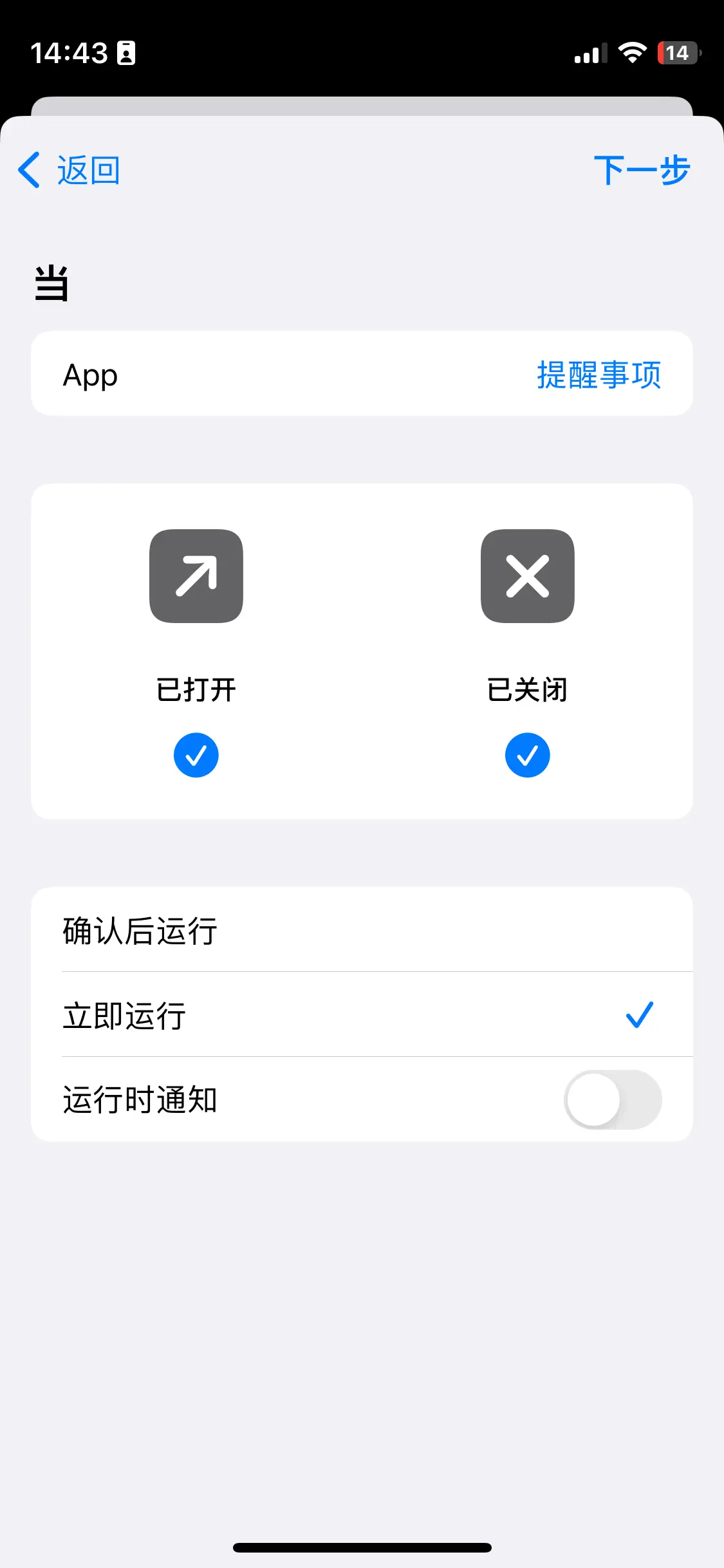Screen dimensions: 724x1568
Task: Click the open-app arrow icon above 已打开
Action: click(x=196, y=577)
